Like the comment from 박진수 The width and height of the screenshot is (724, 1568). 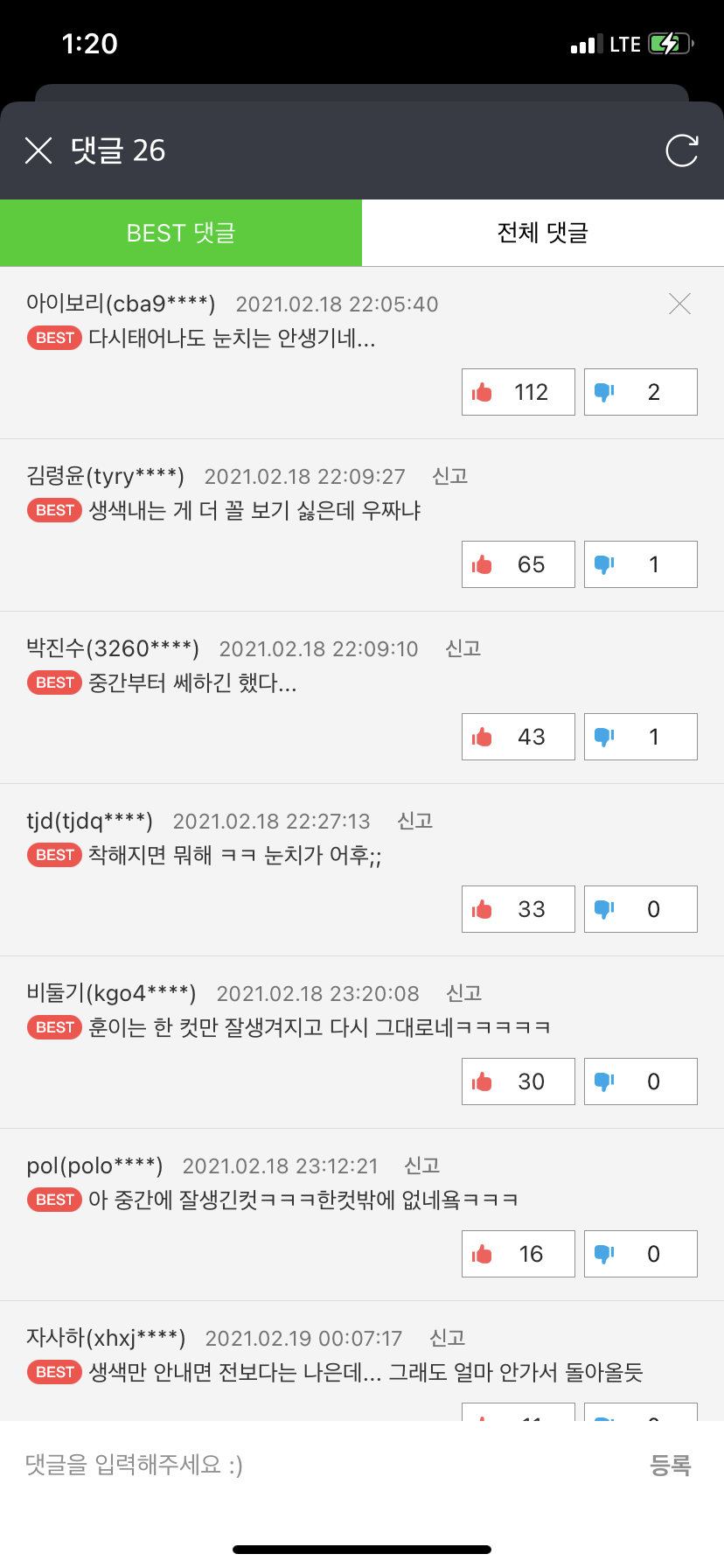(x=518, y=737)
